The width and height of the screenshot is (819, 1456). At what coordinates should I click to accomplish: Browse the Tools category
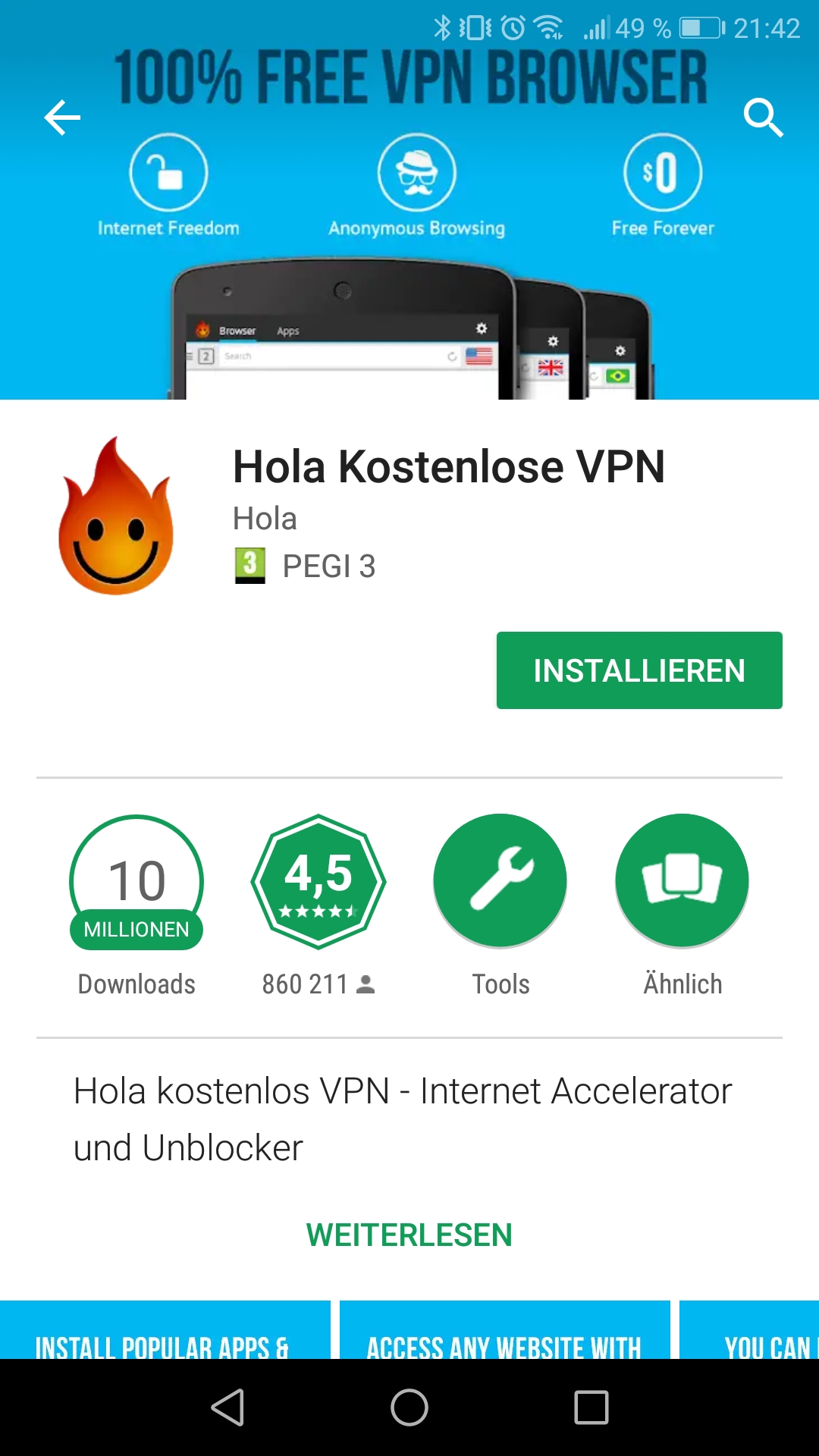(500, 881)
